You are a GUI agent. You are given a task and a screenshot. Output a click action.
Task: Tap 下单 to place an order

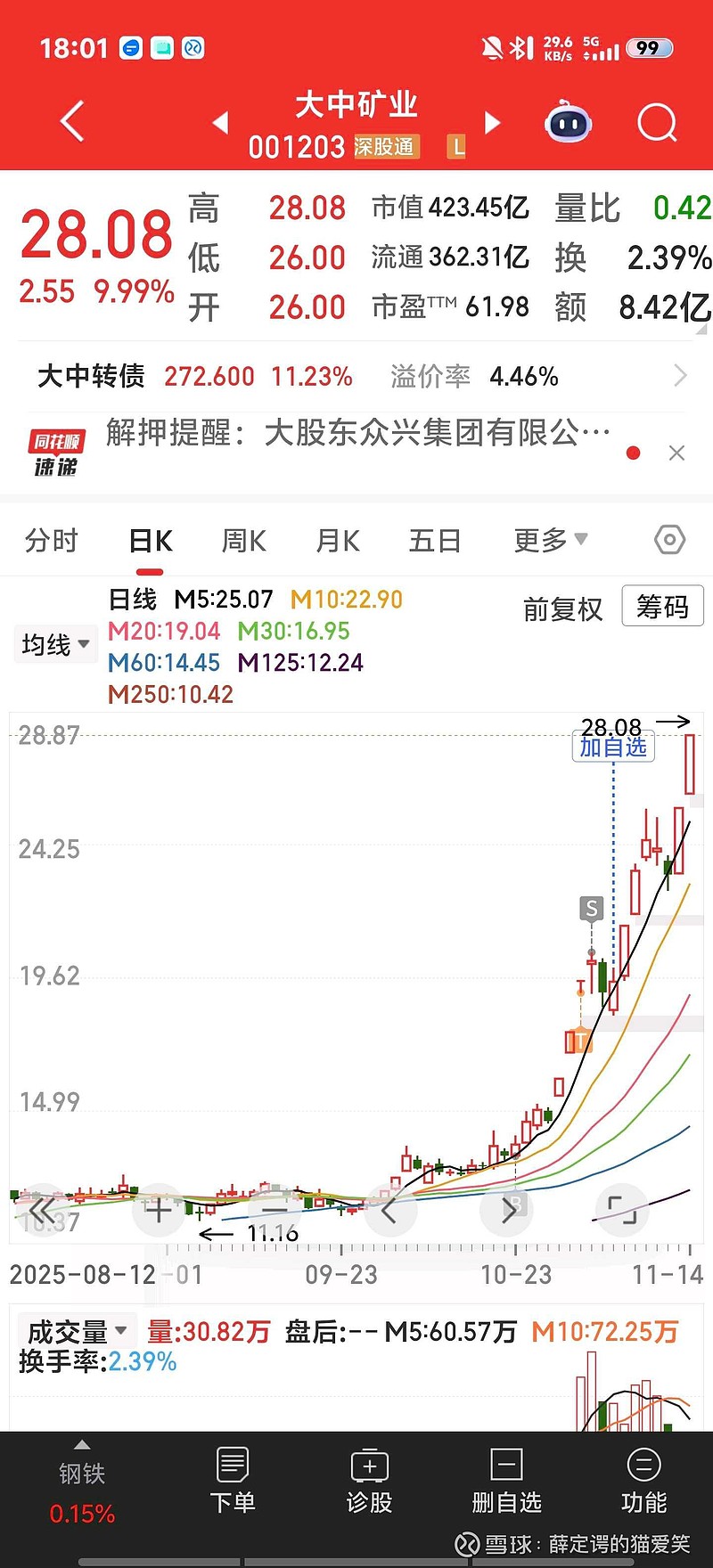tap(232, 1483)
